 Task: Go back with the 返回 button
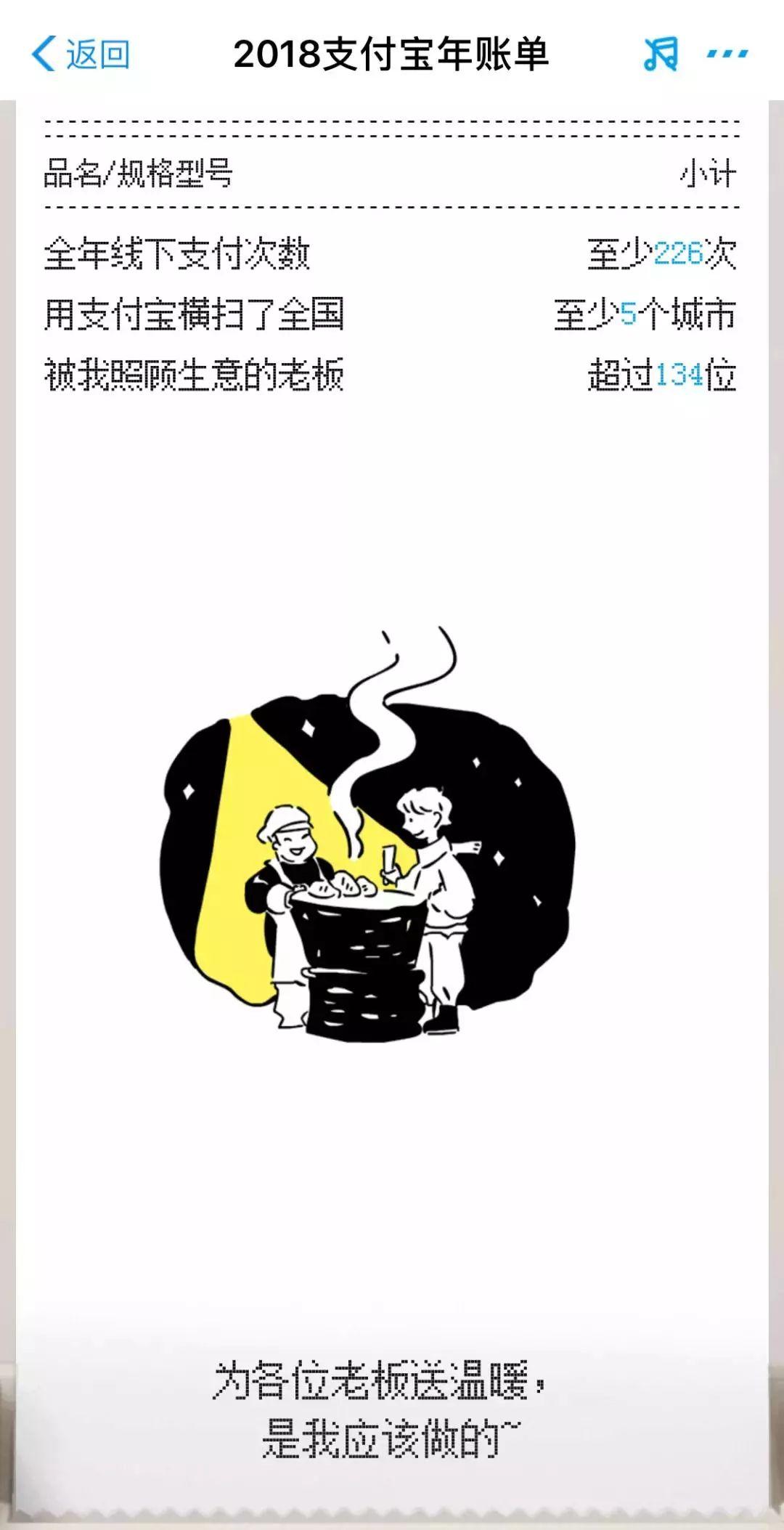(x=81, y=54)
